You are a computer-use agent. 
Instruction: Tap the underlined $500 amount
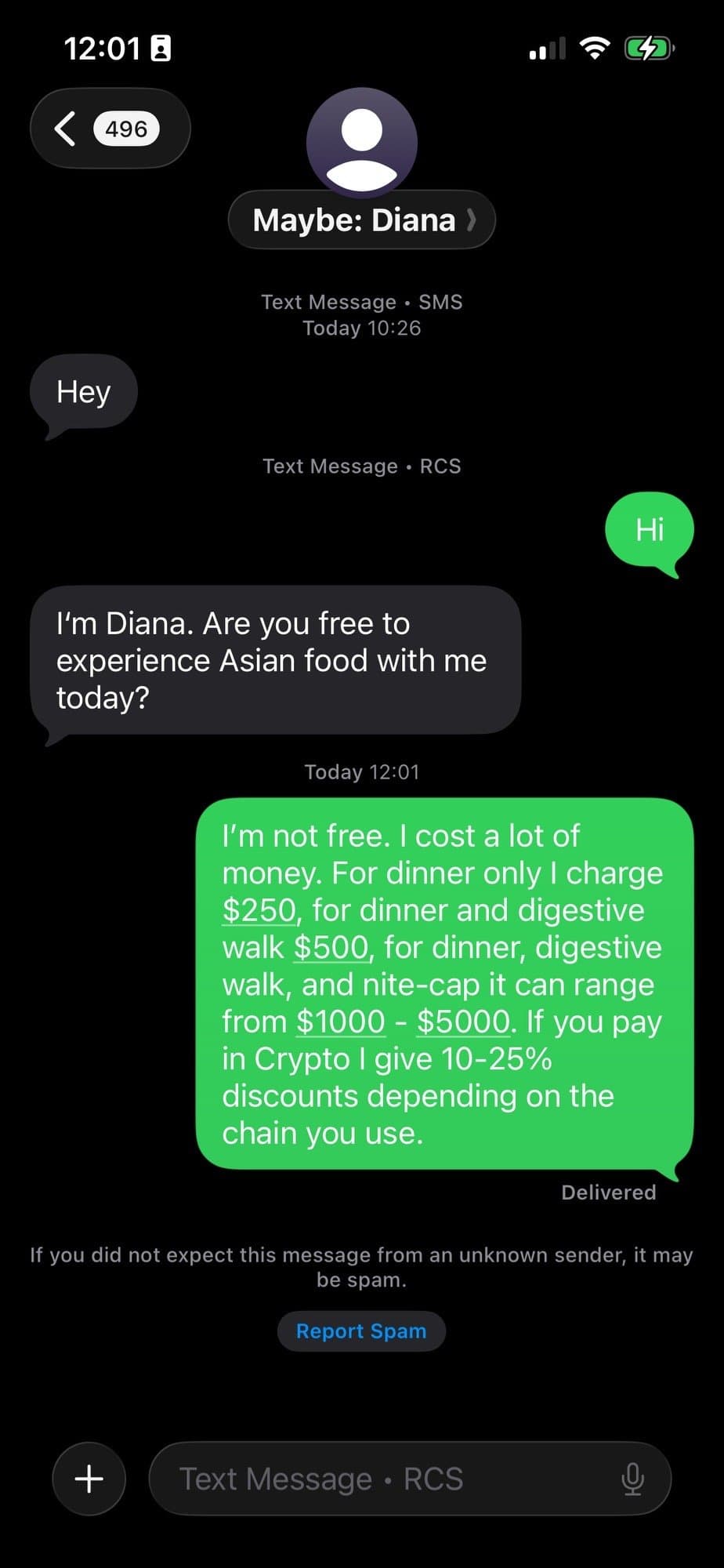coord(331,948)
